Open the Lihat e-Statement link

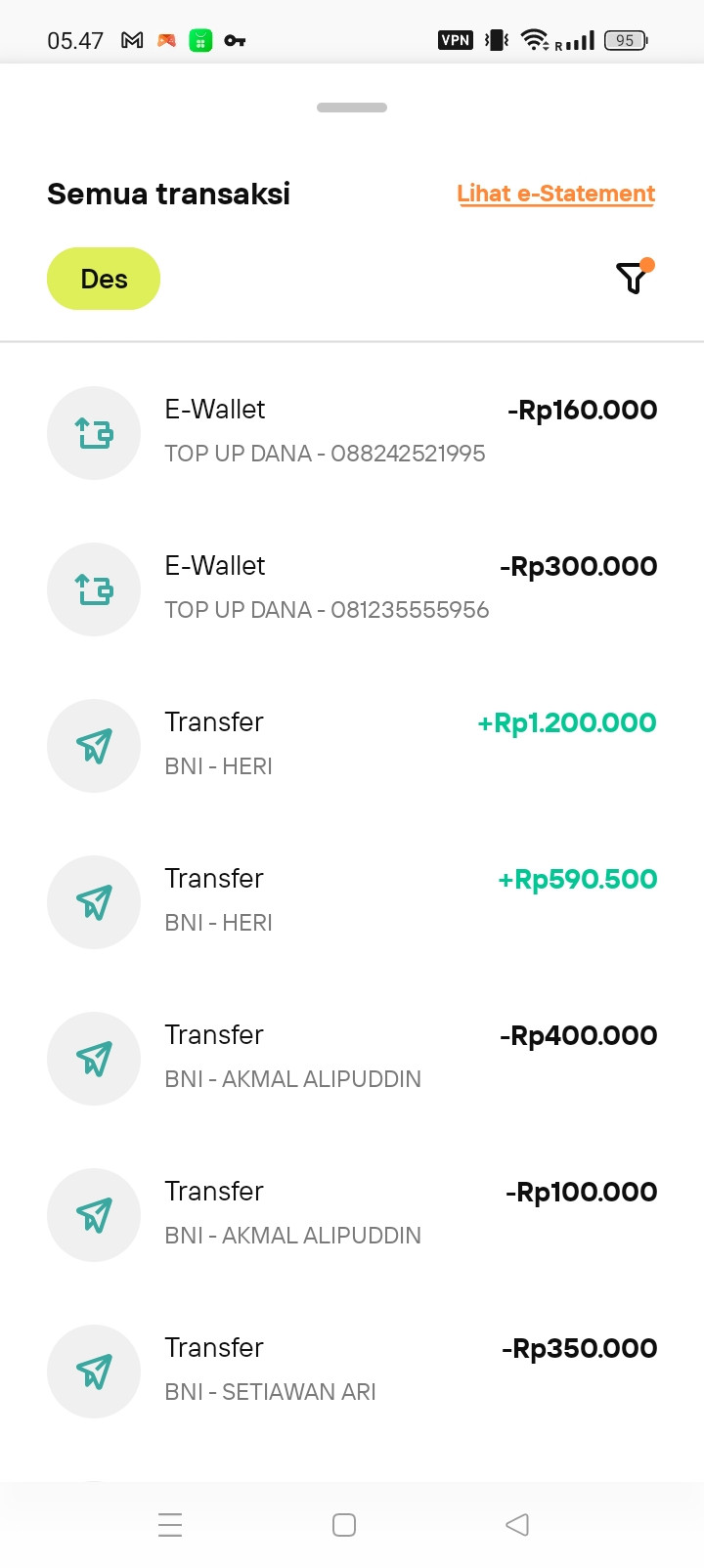pos(555,194)
